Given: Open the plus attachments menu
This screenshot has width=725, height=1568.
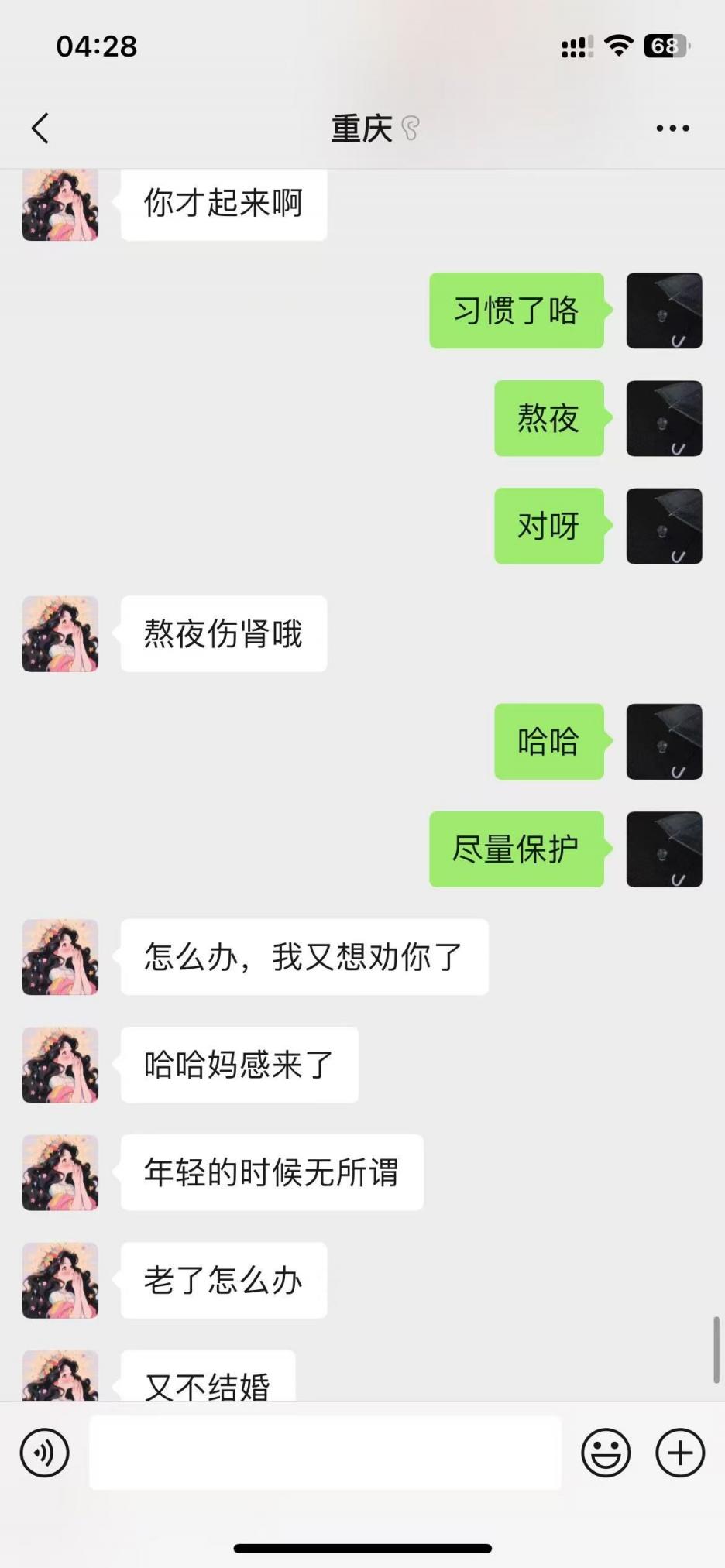Looking at the screenshot, I should [x=680, y=1453].
